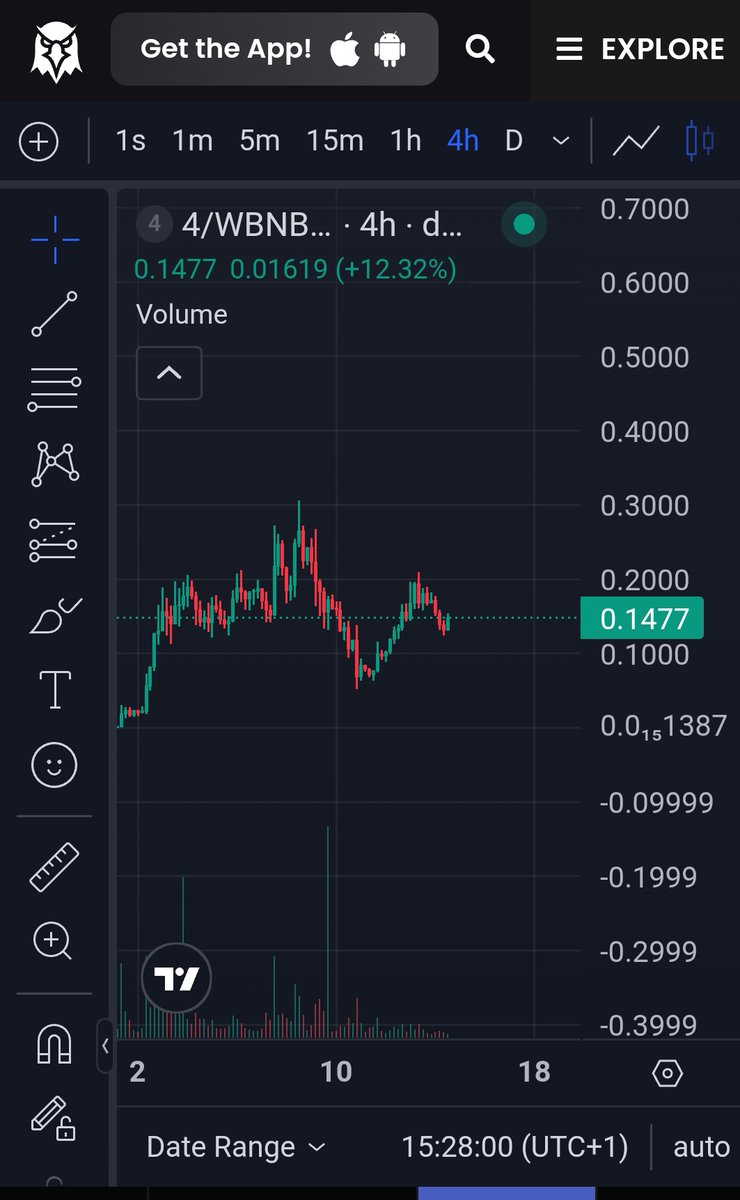
Task: Select the 1m timeframe
Action: click(x=192, y=141)
